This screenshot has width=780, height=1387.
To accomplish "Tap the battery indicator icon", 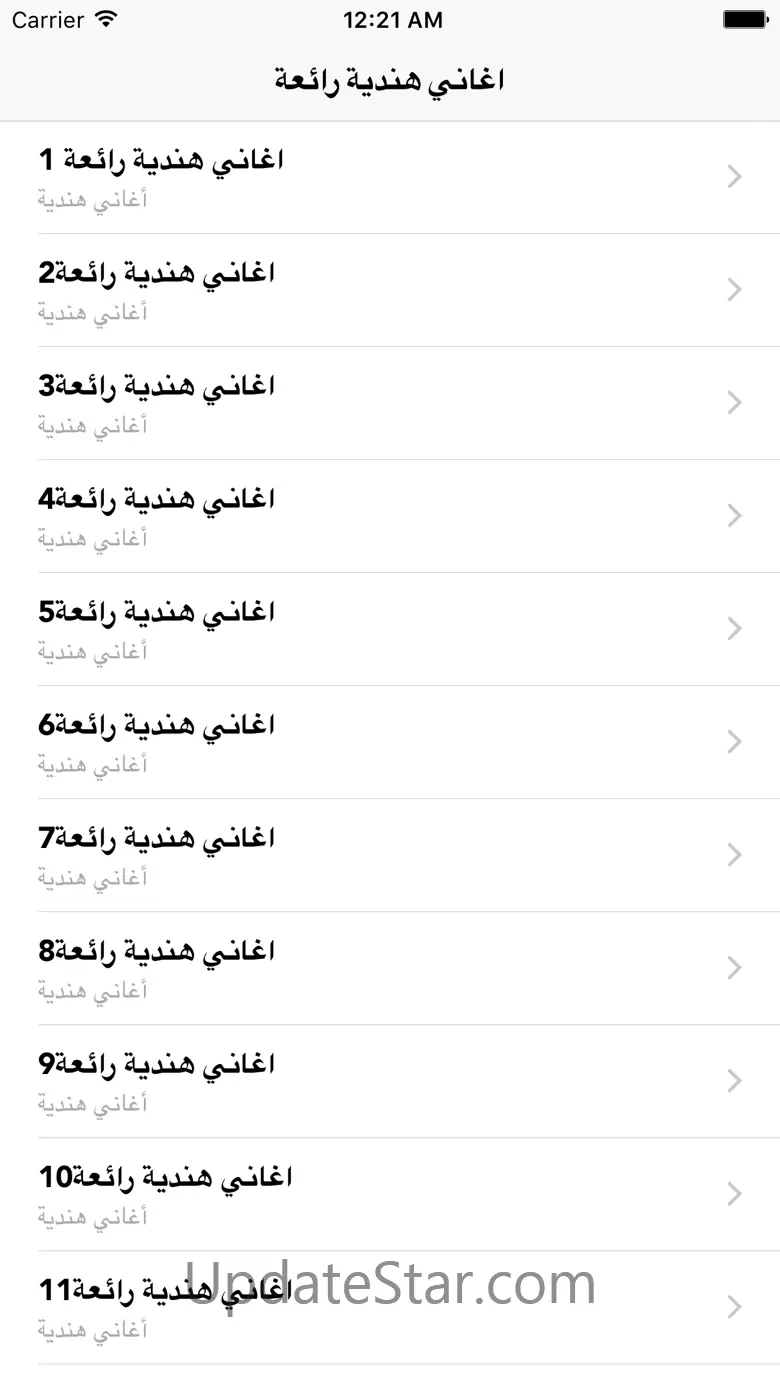I will click(745, 18).
